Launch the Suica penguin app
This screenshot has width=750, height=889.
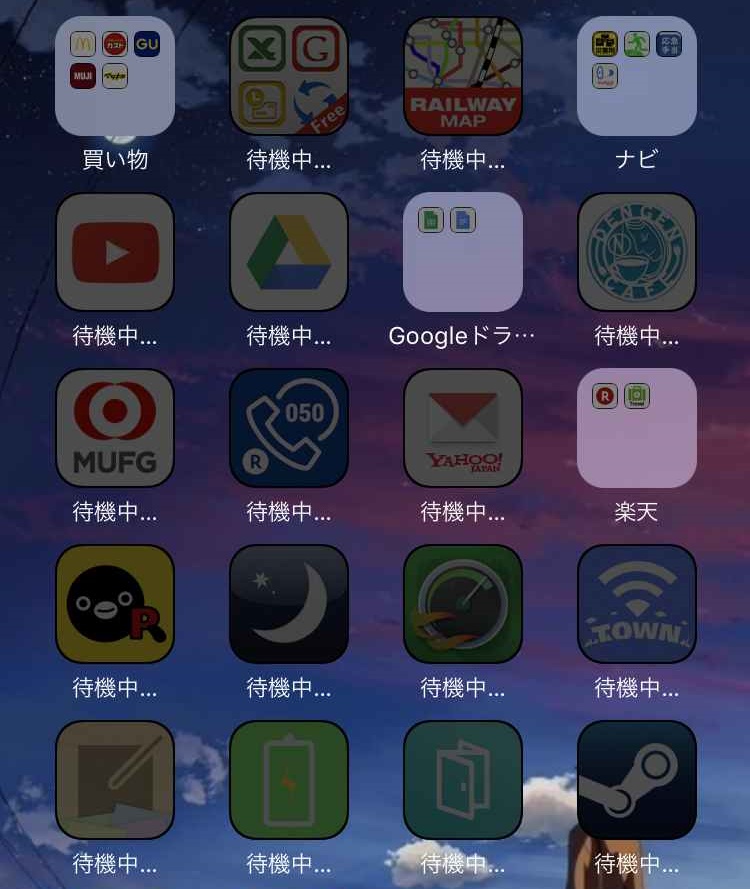(115, 604)
